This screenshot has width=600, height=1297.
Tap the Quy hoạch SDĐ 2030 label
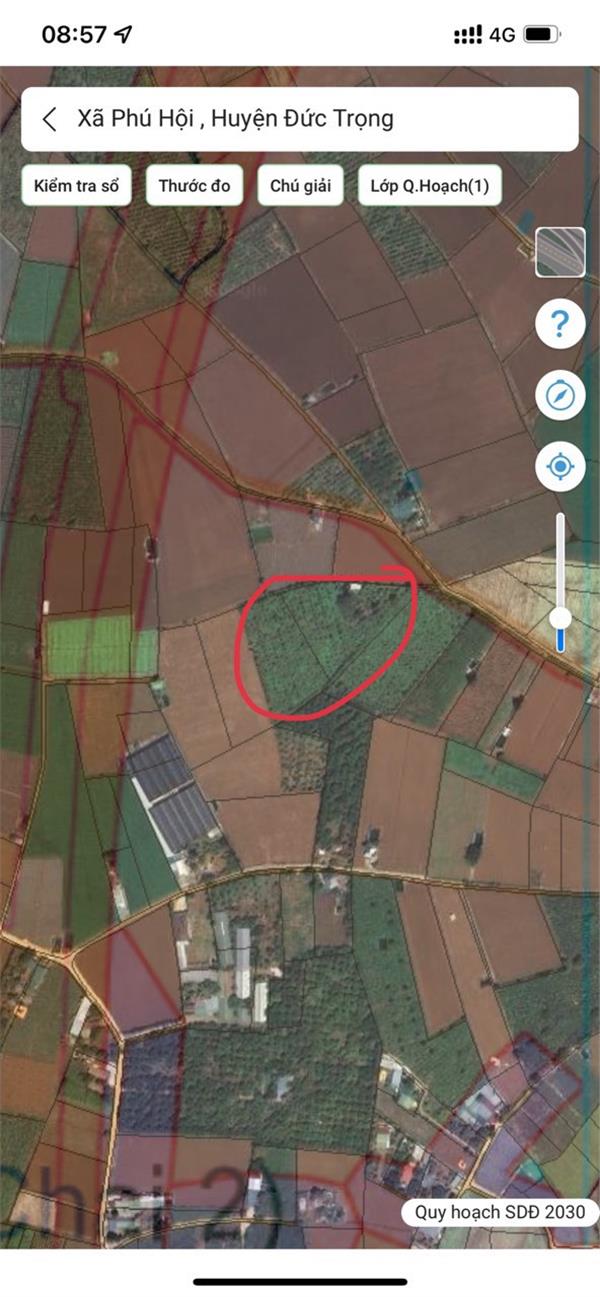click(x=501, y=1213)
